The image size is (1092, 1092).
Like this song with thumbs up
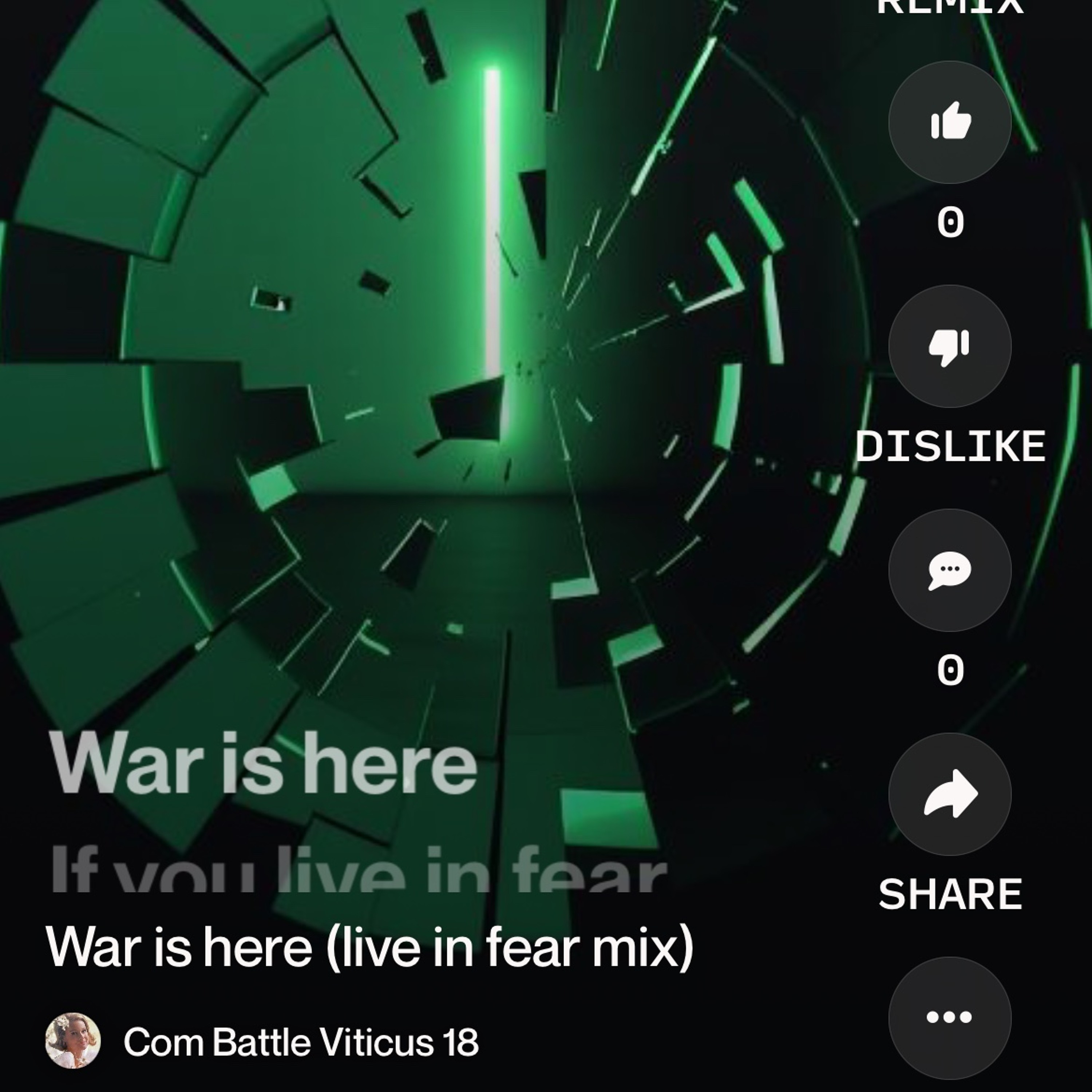950,122
